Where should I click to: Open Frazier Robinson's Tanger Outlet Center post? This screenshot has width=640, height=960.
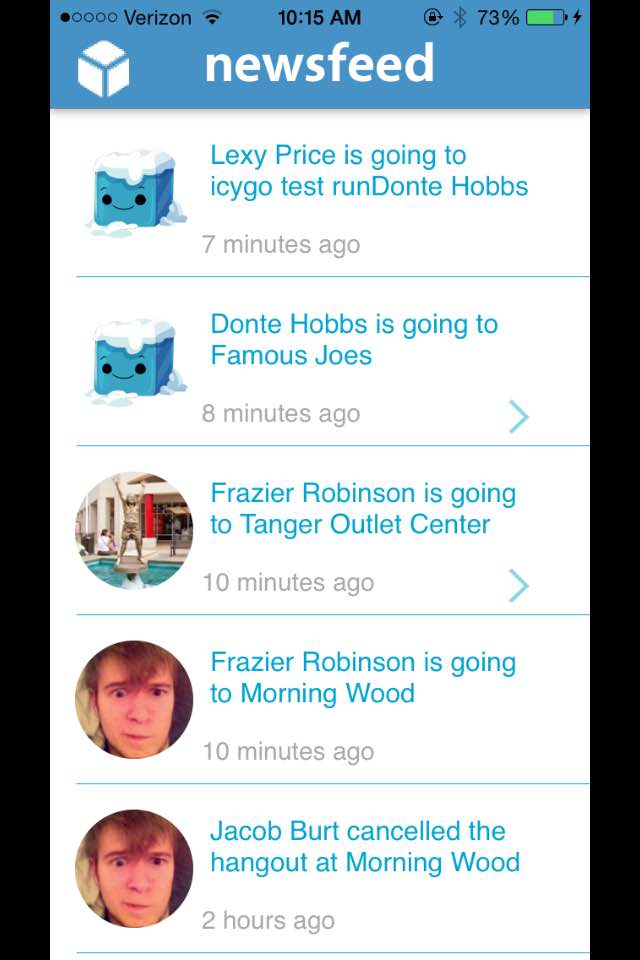362,509
